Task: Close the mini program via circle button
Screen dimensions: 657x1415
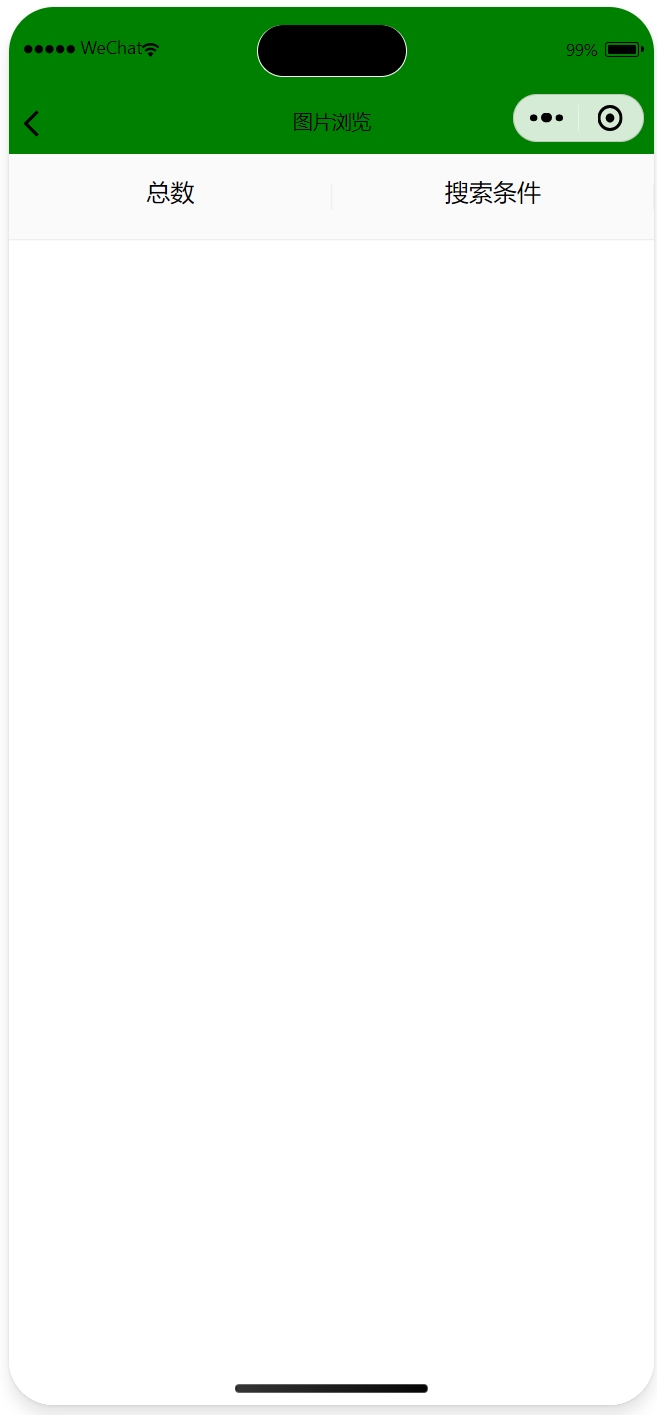Action: [x=610, y=118]
